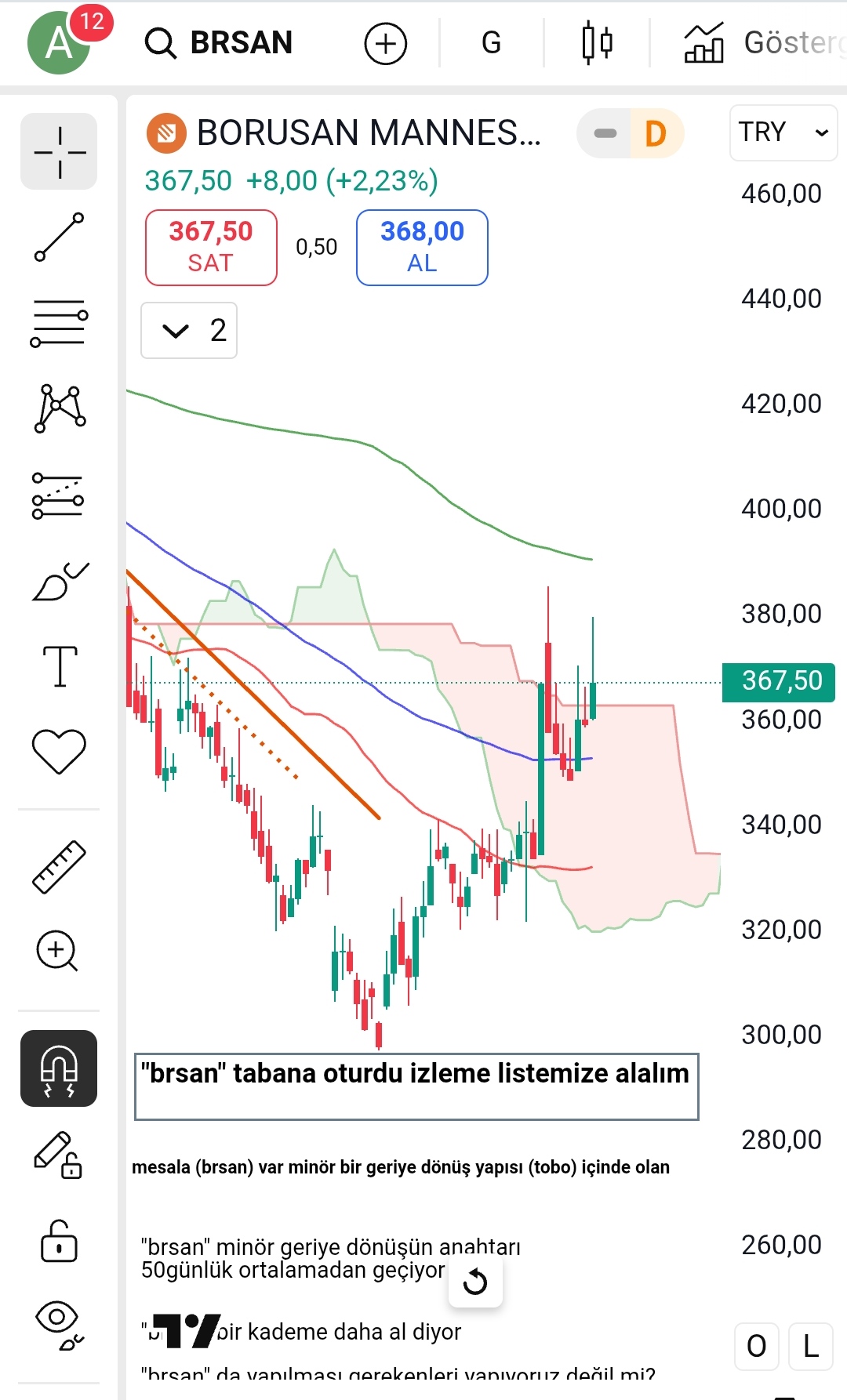Tap the 367,50 SAT sell button
This screenshot has width=847, height=1400.
pos(211,248)
